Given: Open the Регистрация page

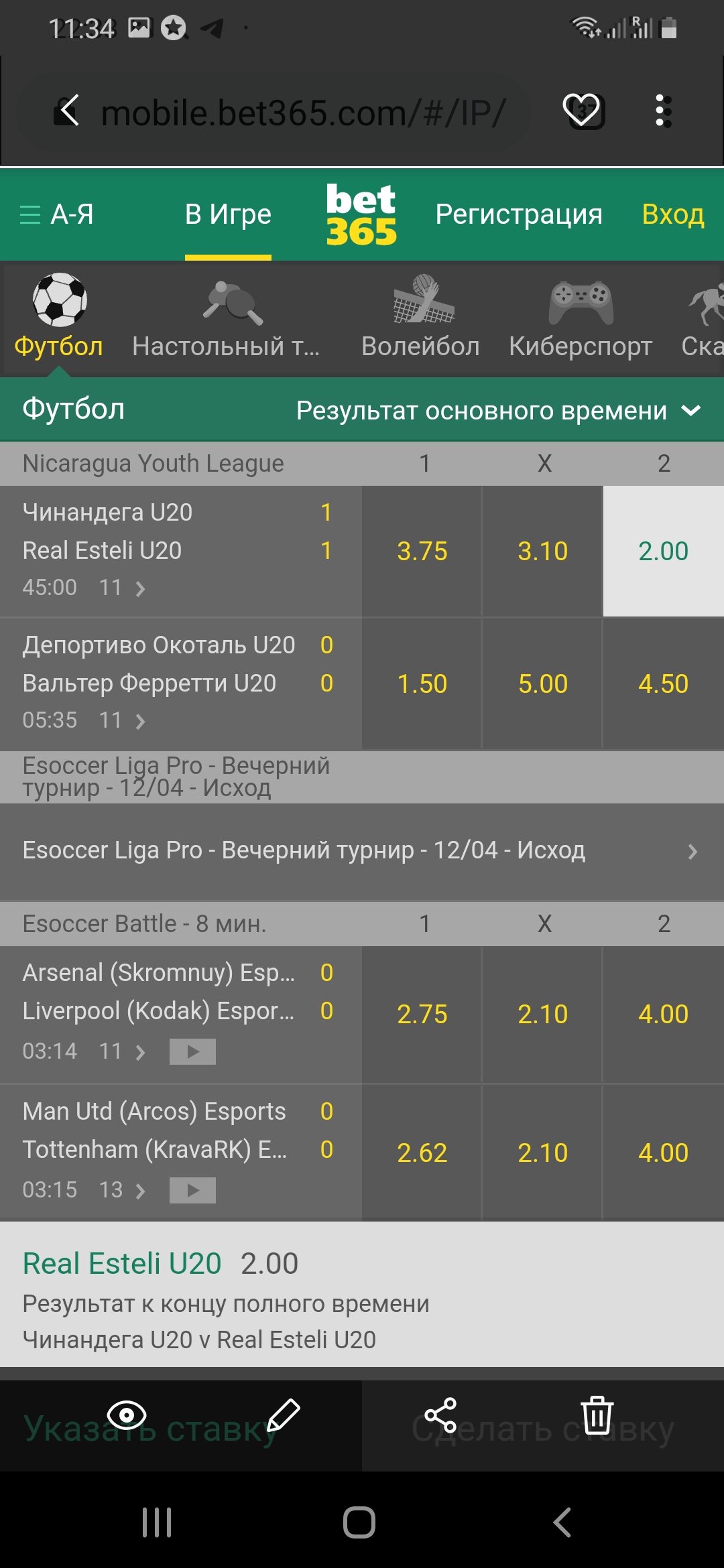Looking at the screenshot, I should click(x=518, y=214).
